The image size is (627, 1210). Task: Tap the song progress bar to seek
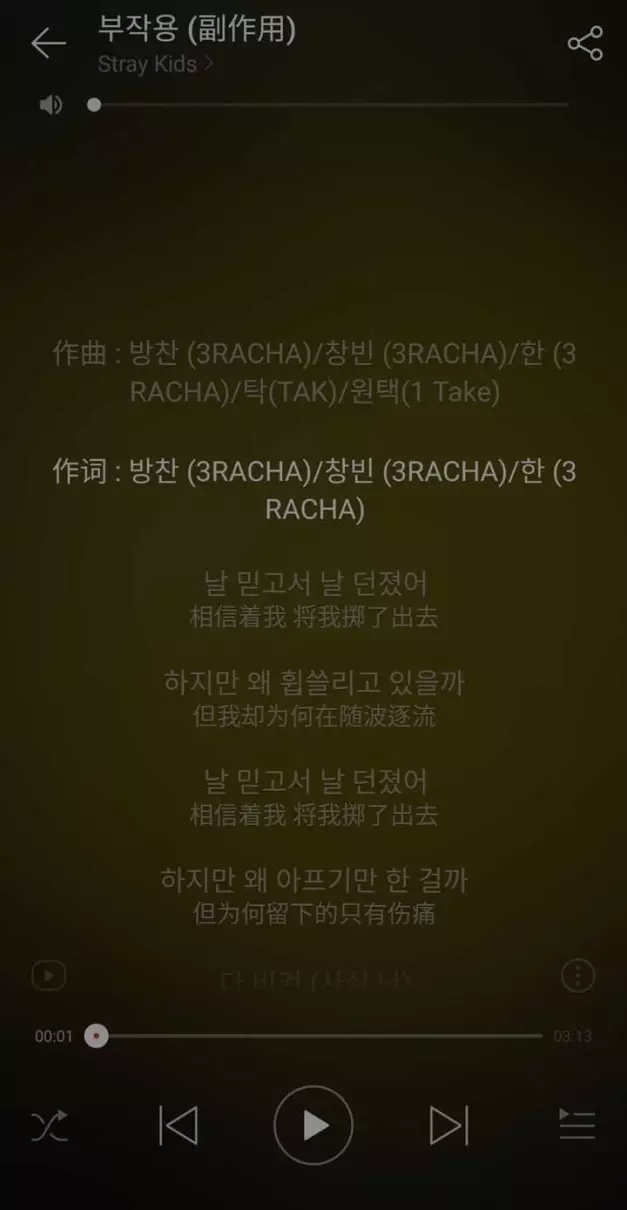click(319, 1036)
